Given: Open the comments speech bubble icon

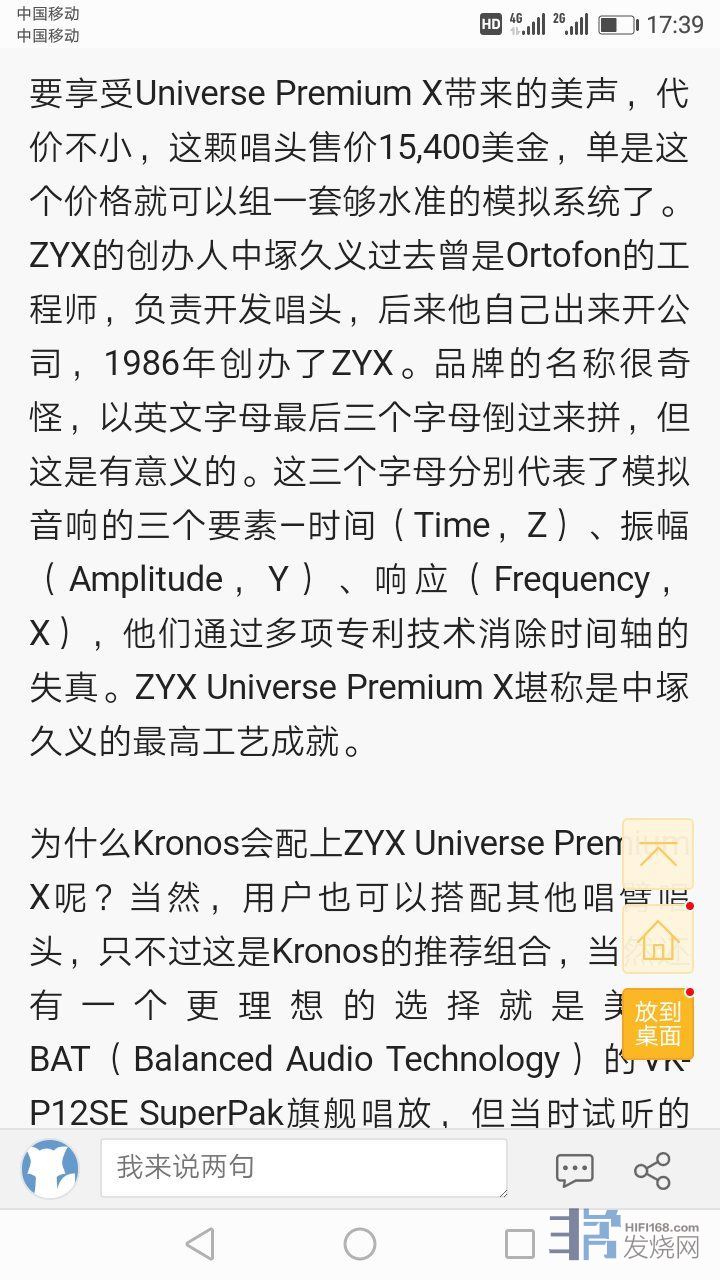Looking at the screenshot, I should tap(574, 1169).
